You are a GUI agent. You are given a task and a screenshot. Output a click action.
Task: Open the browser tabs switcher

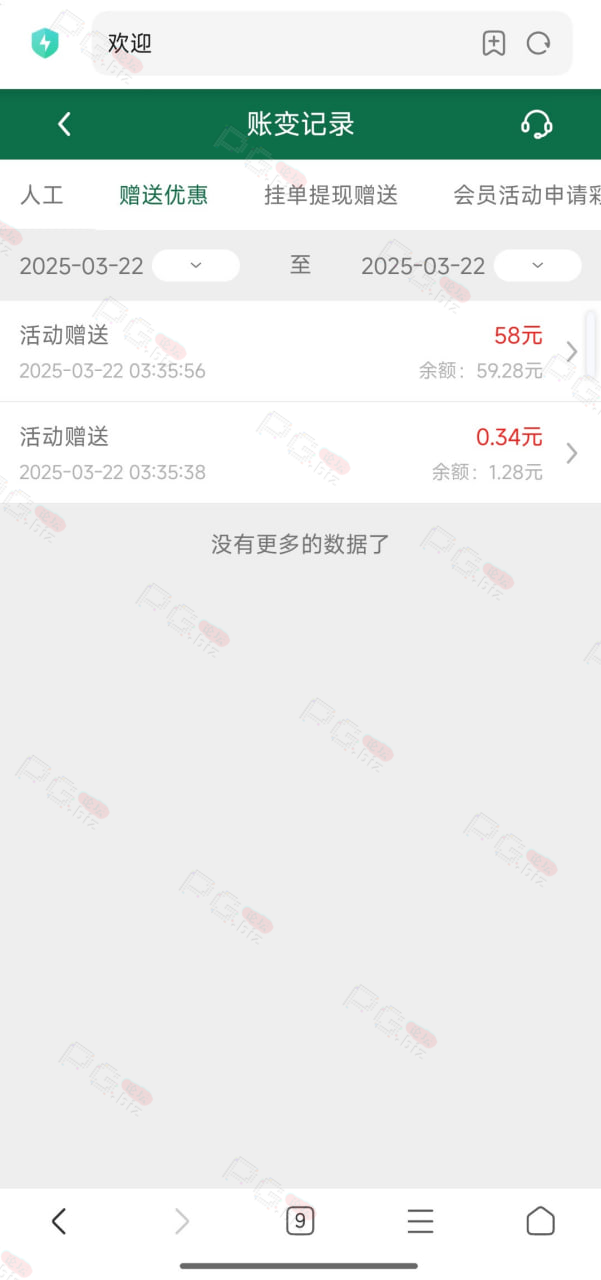(x=300, y=1221)
